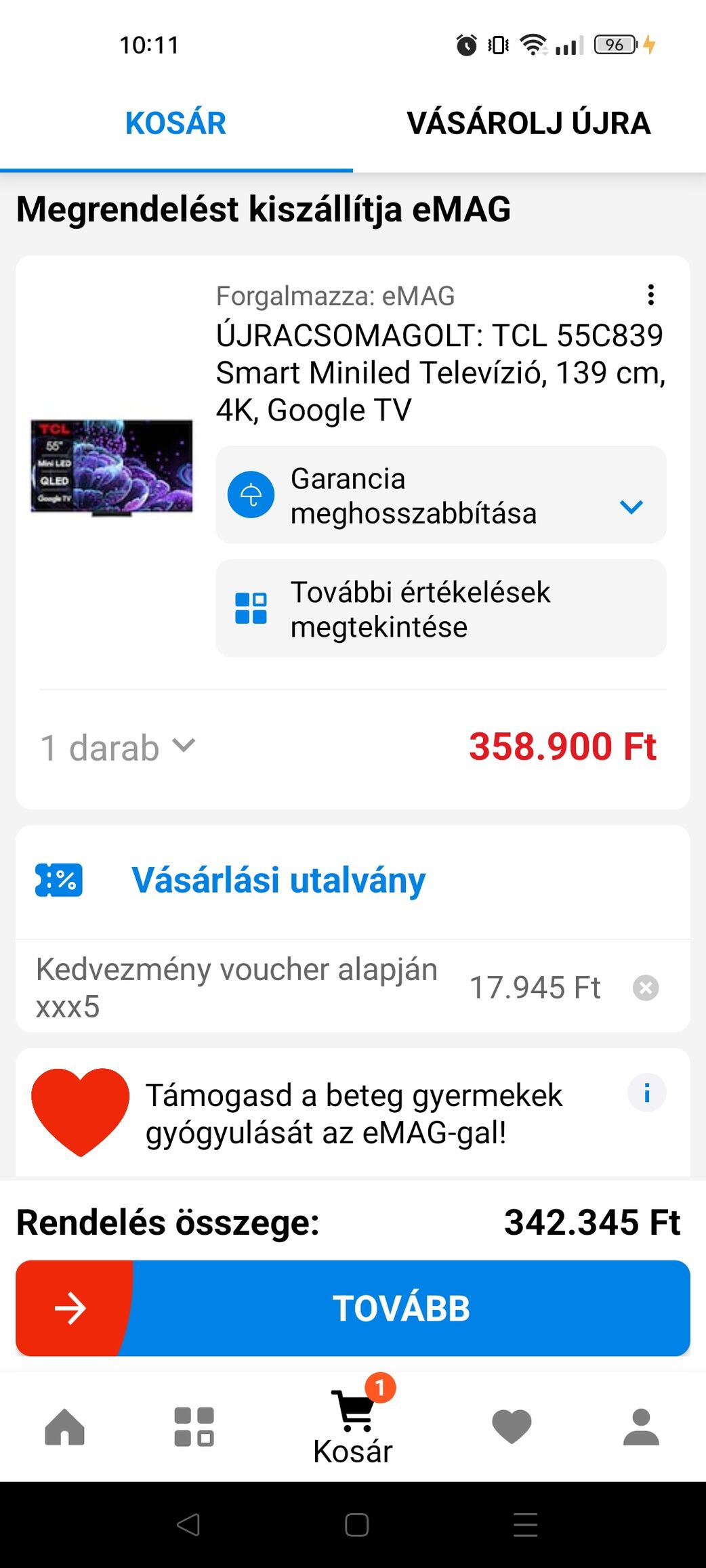Go to the home tab
Viewport: 706px width, 1568px height.
64,1426
